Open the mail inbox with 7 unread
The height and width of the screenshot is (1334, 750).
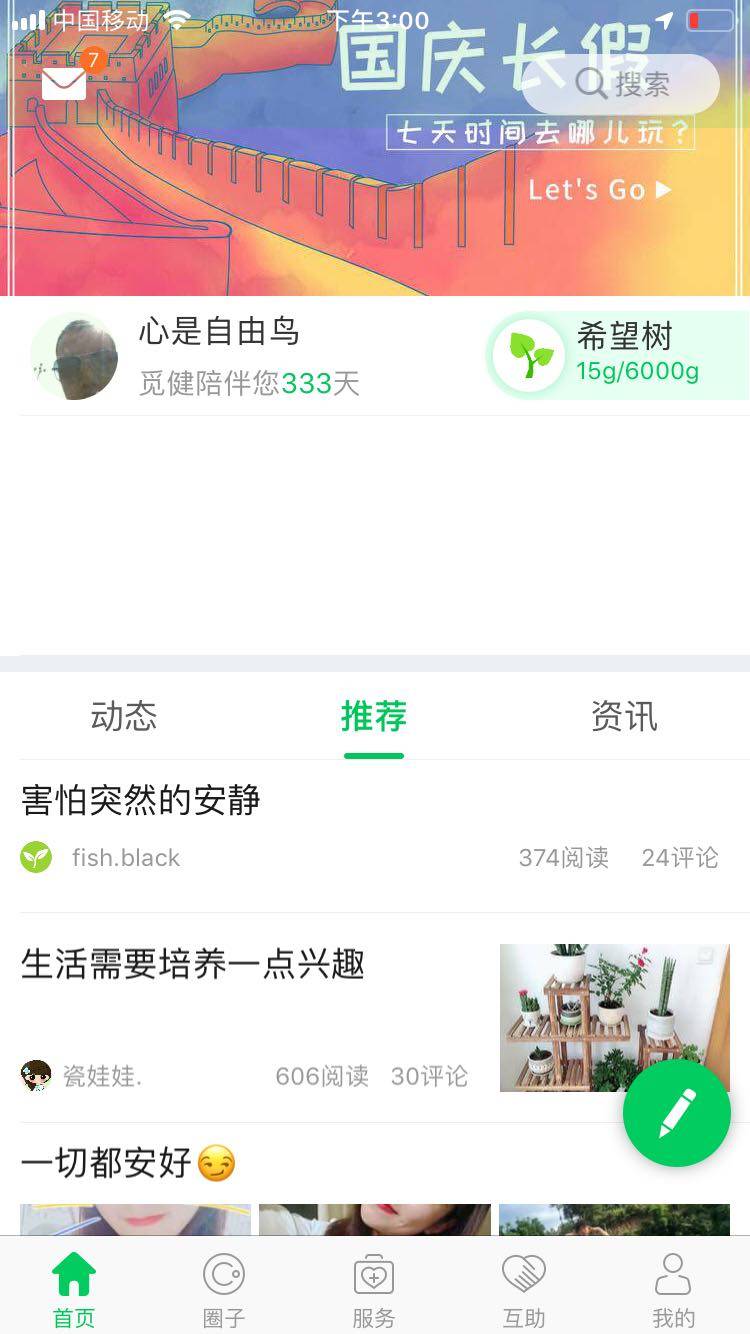pos(66,82)
